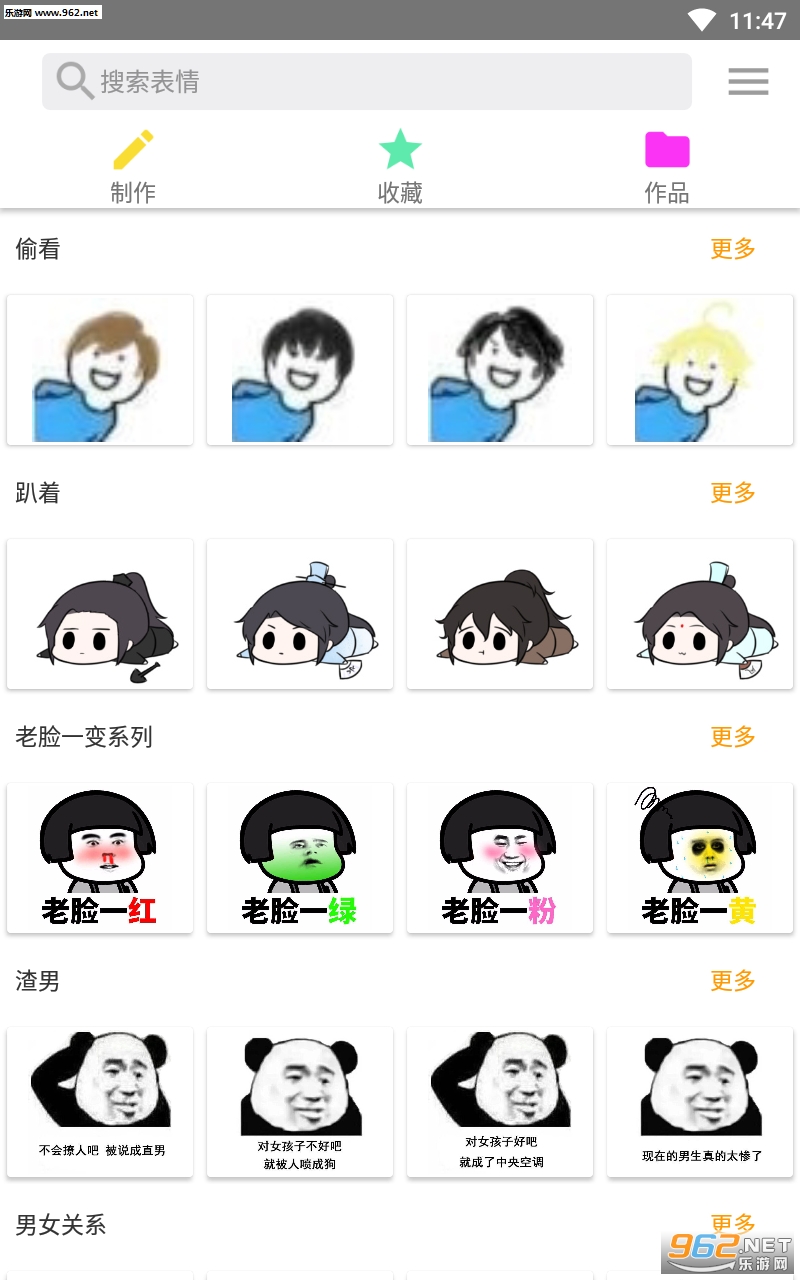Pick the 老脸一粉 sticker
This screenshot has width=800, height=1280.
(x=500, y=858)
